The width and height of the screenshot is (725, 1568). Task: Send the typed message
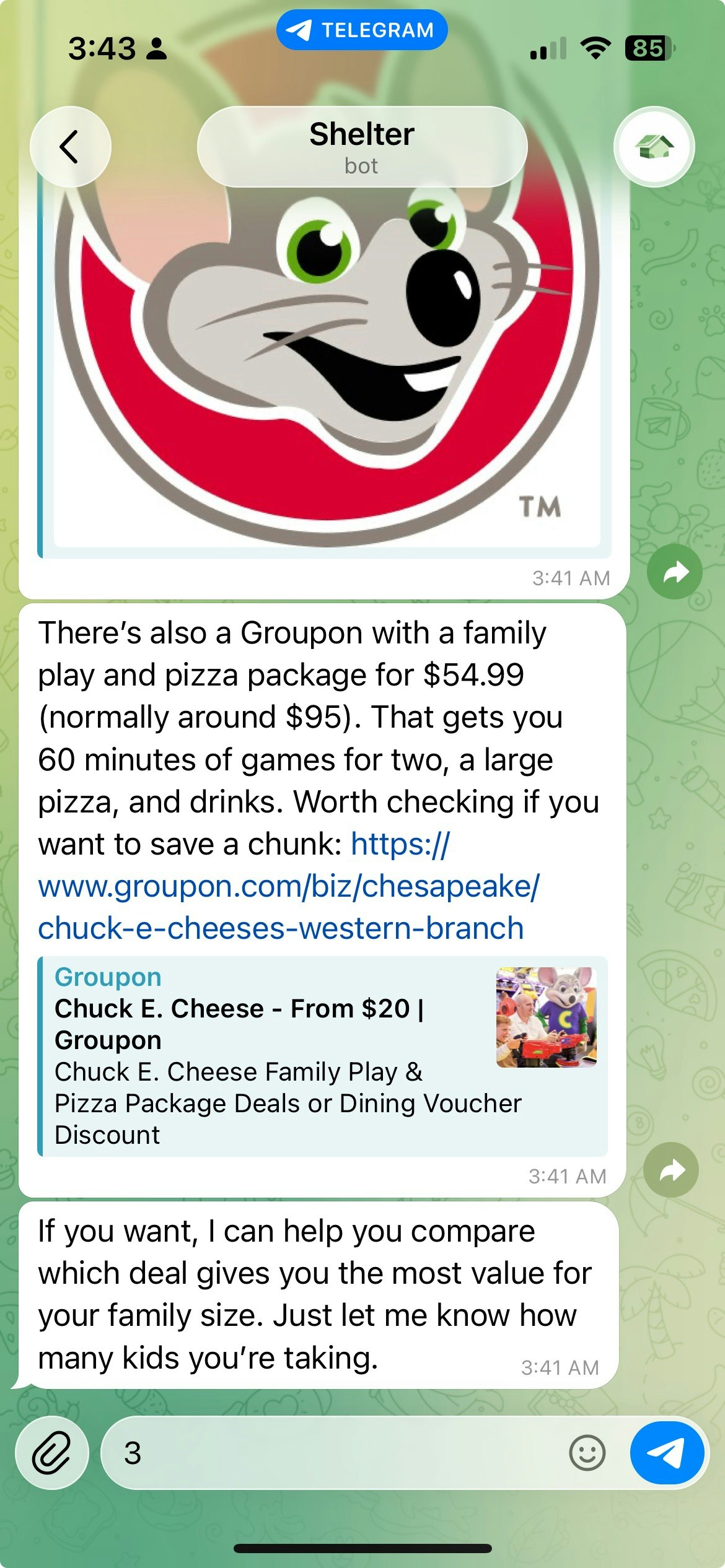click(667, 1452)
